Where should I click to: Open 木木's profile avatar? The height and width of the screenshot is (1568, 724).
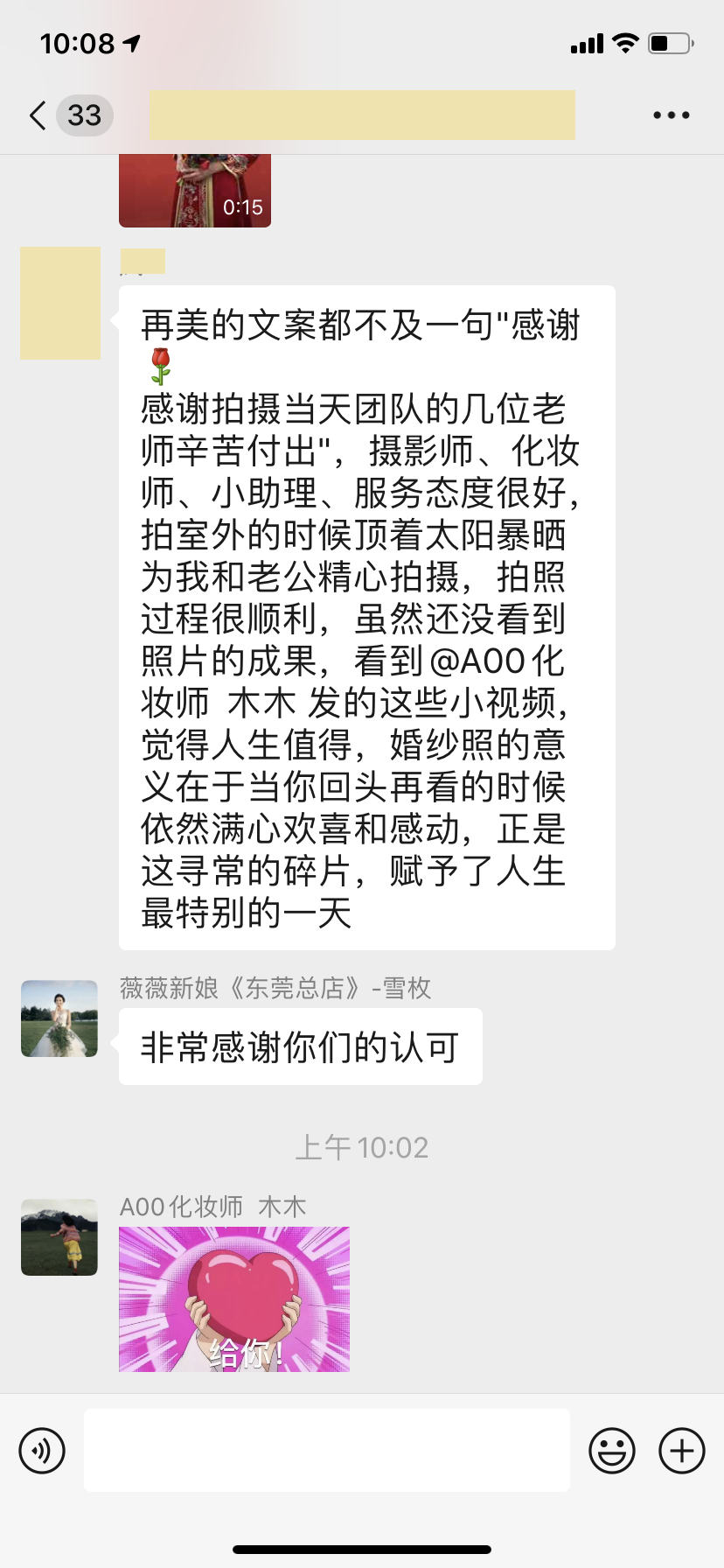(59, 1237)
